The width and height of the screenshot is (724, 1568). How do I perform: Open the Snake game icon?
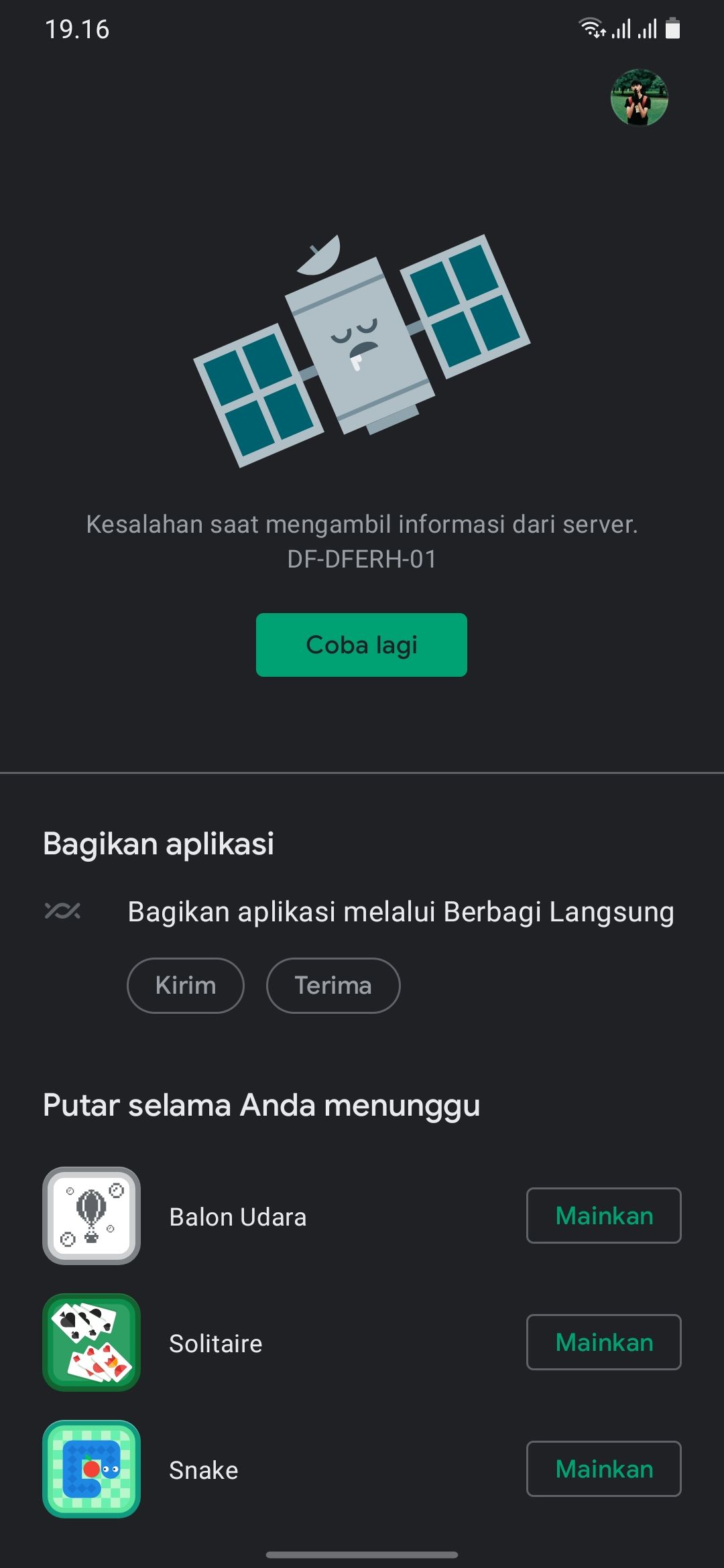pyautogui.click(x=91, y=1469)
